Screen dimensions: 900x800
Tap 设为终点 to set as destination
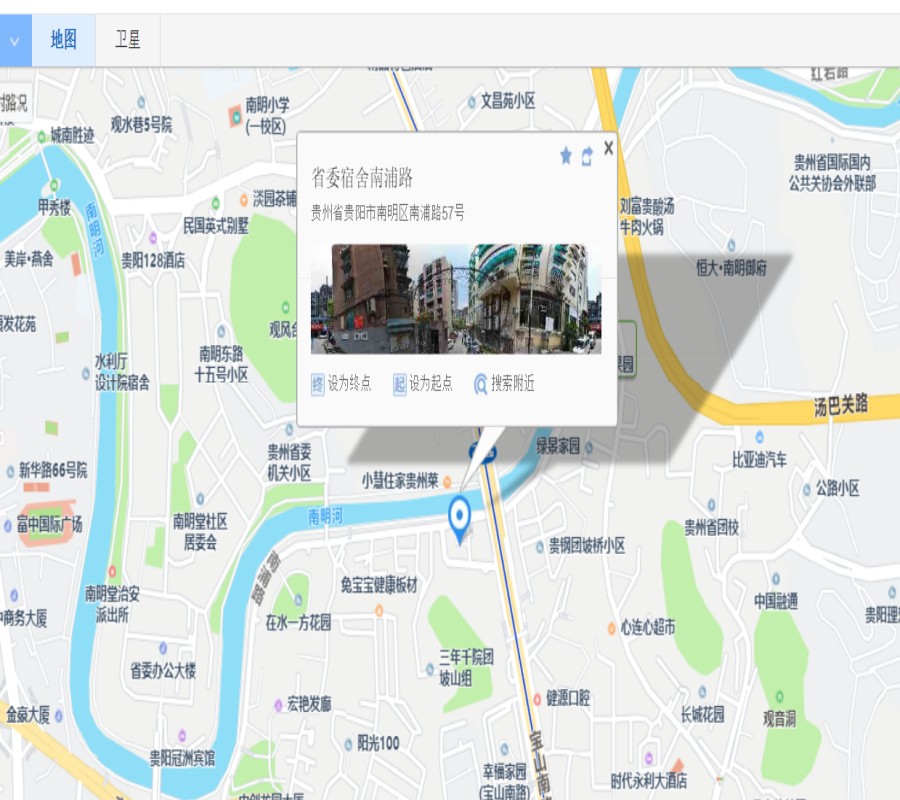341,384
